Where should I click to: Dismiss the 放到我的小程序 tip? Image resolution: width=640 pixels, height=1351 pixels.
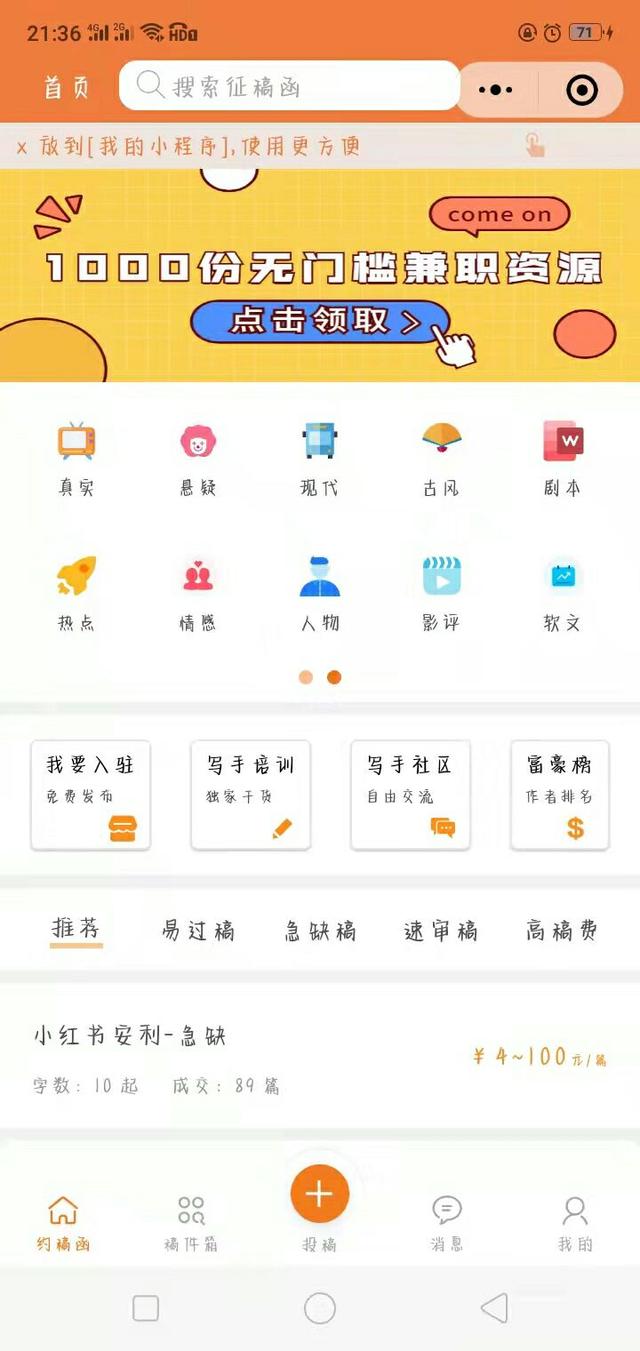22,147
